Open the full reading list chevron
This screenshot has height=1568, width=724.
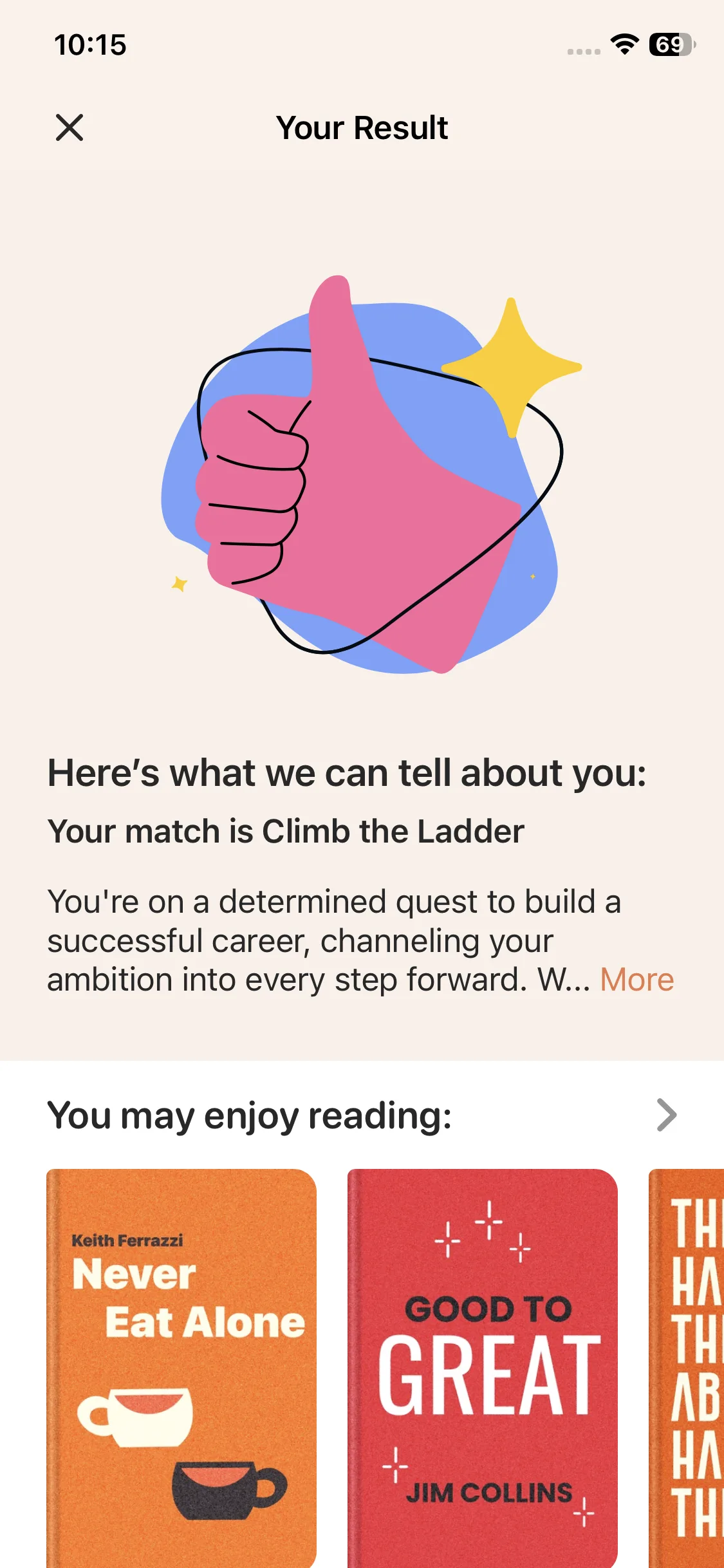click(x=667, y=1115)
